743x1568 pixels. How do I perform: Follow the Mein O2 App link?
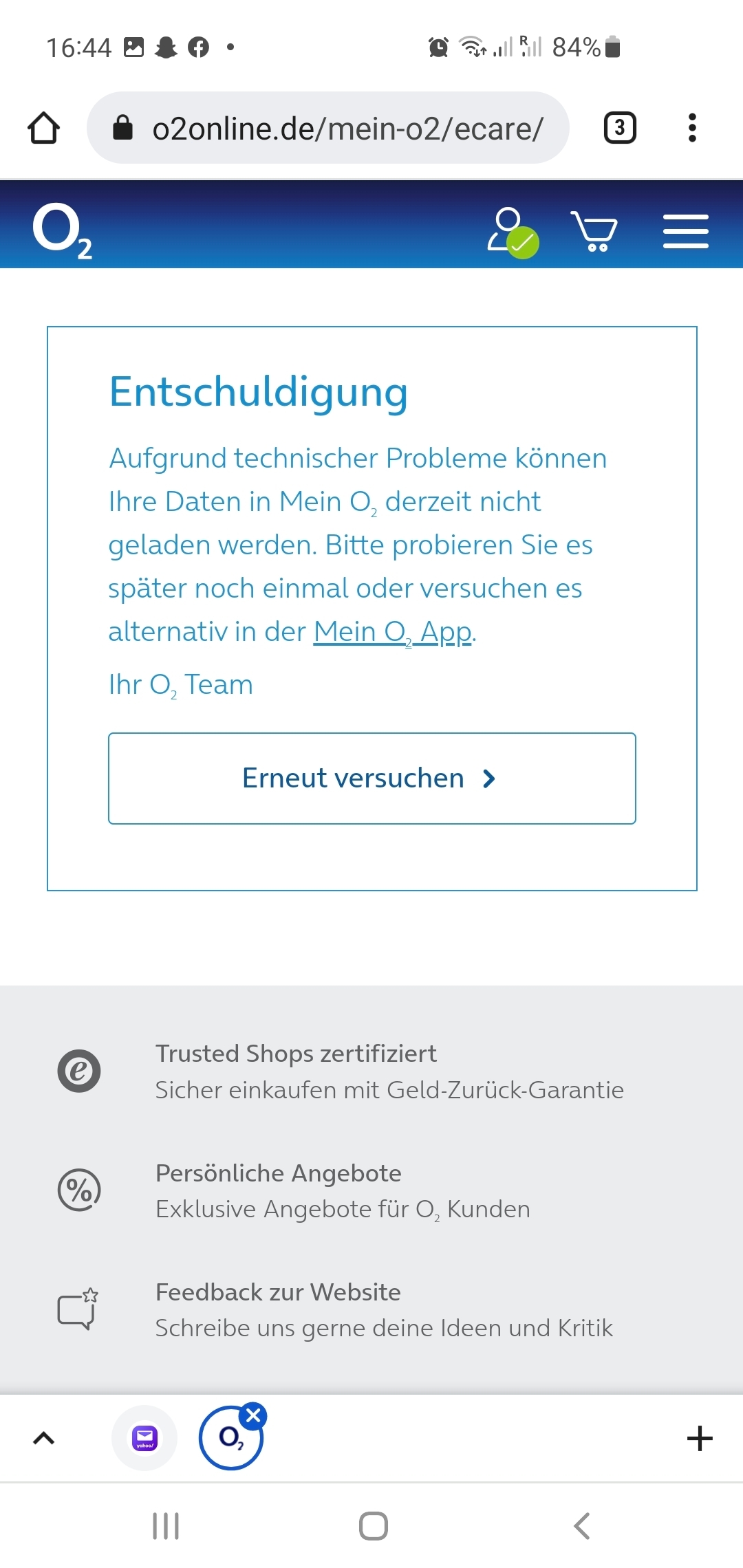(x=392, y=631)
